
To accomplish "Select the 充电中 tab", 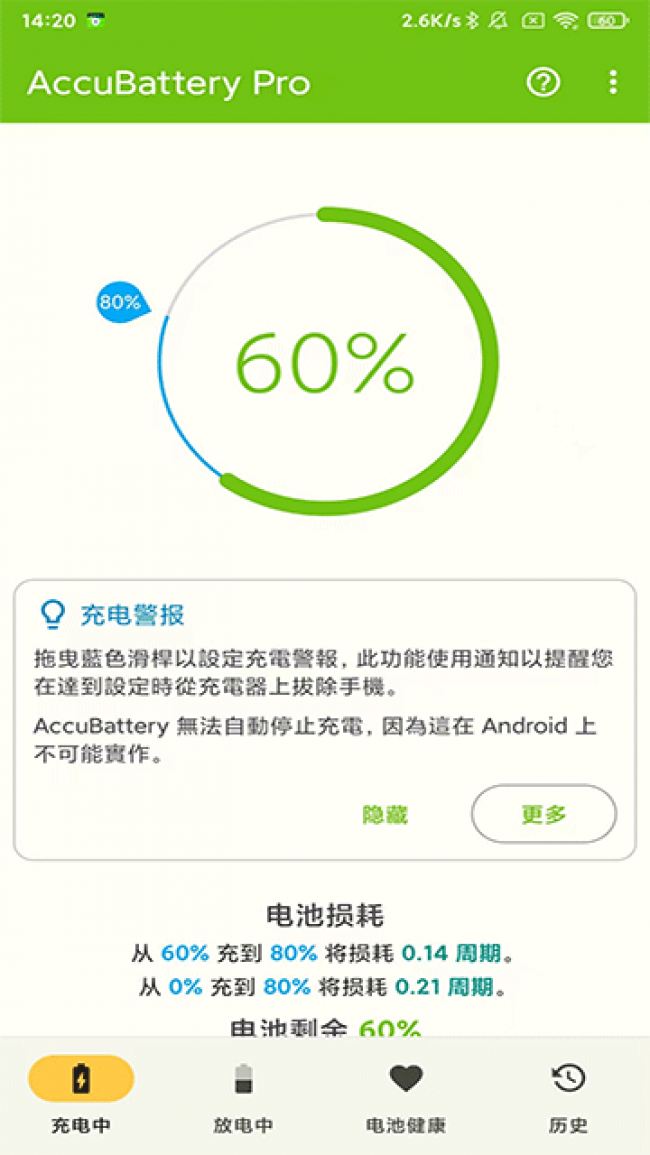I will tap(81, 1095).
